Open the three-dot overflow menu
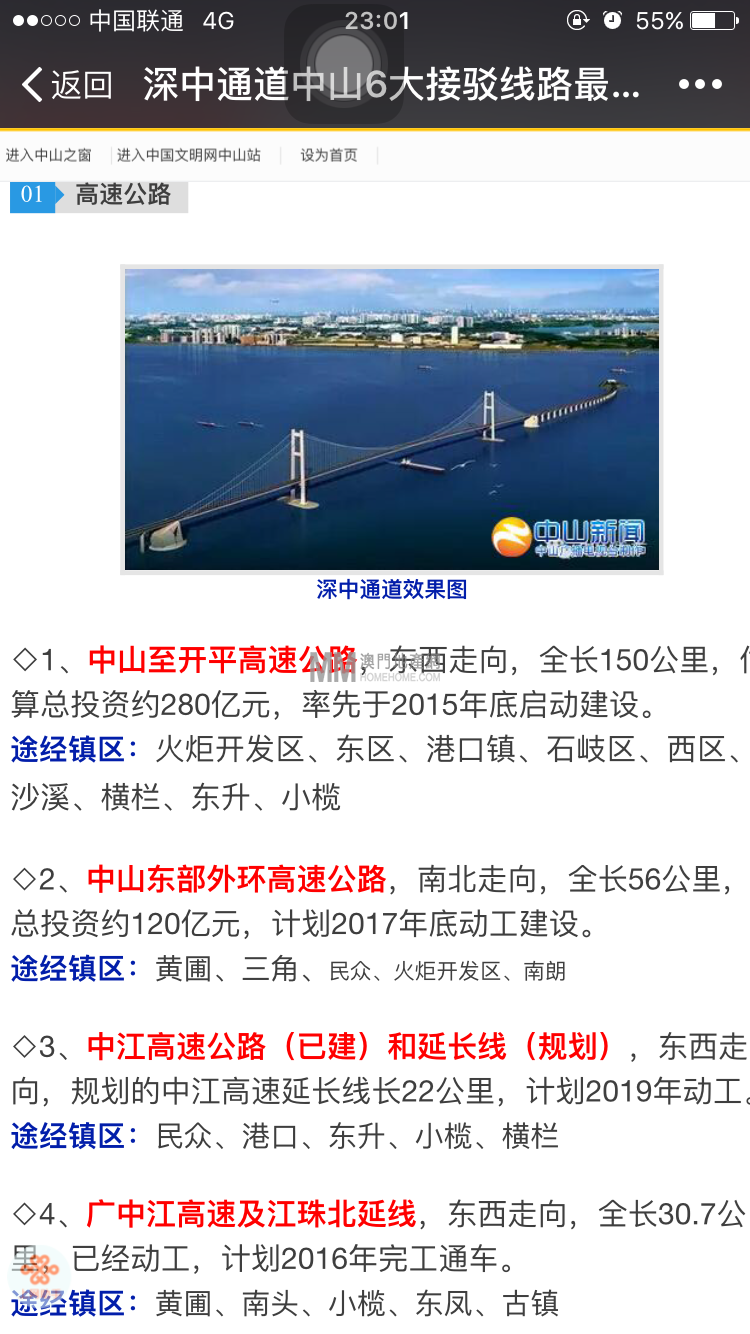 700,85
